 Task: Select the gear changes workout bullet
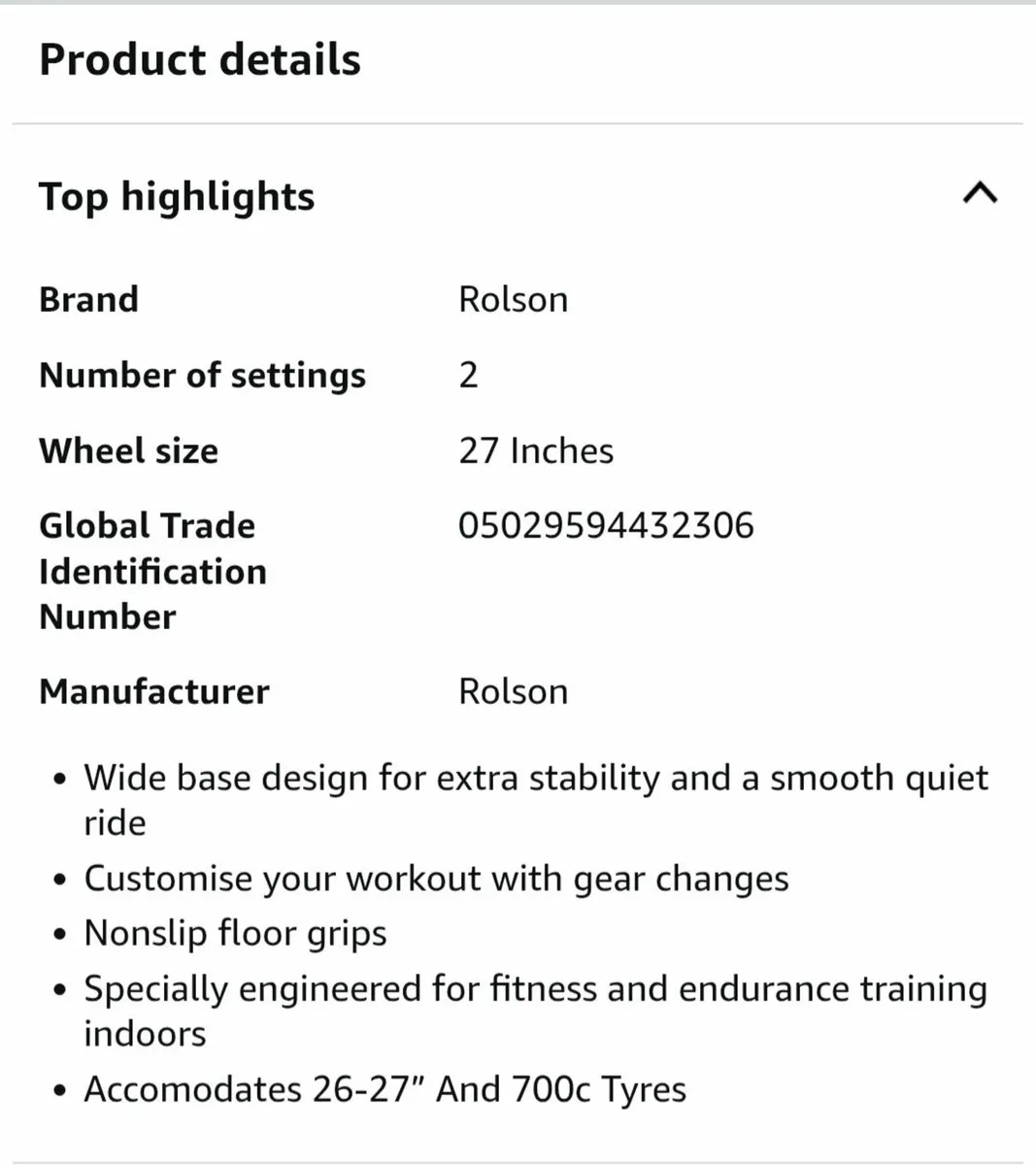pos(436,878)
